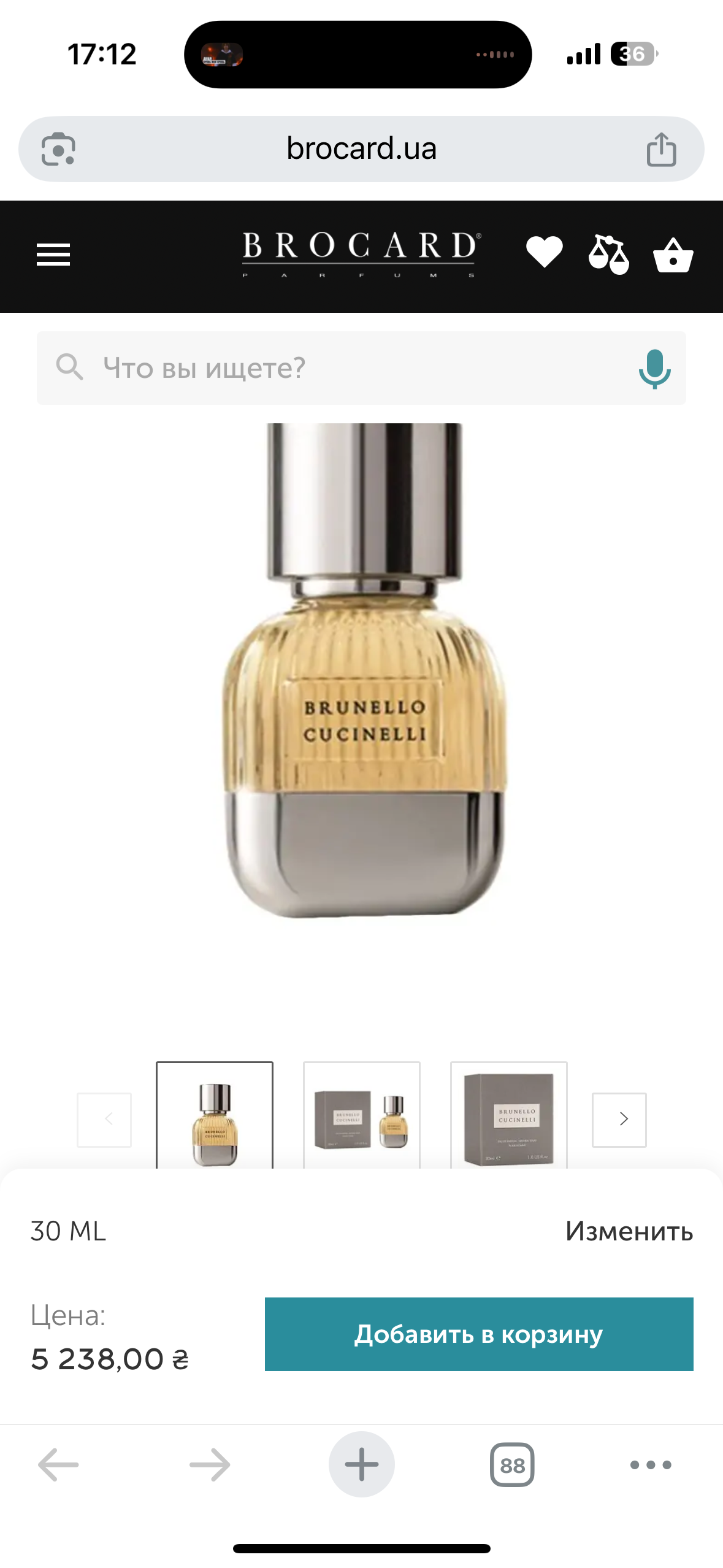The width and height of the screenshot is (723, 1568).
Task: Share the page from the address bar
Action: pos(661,149)
